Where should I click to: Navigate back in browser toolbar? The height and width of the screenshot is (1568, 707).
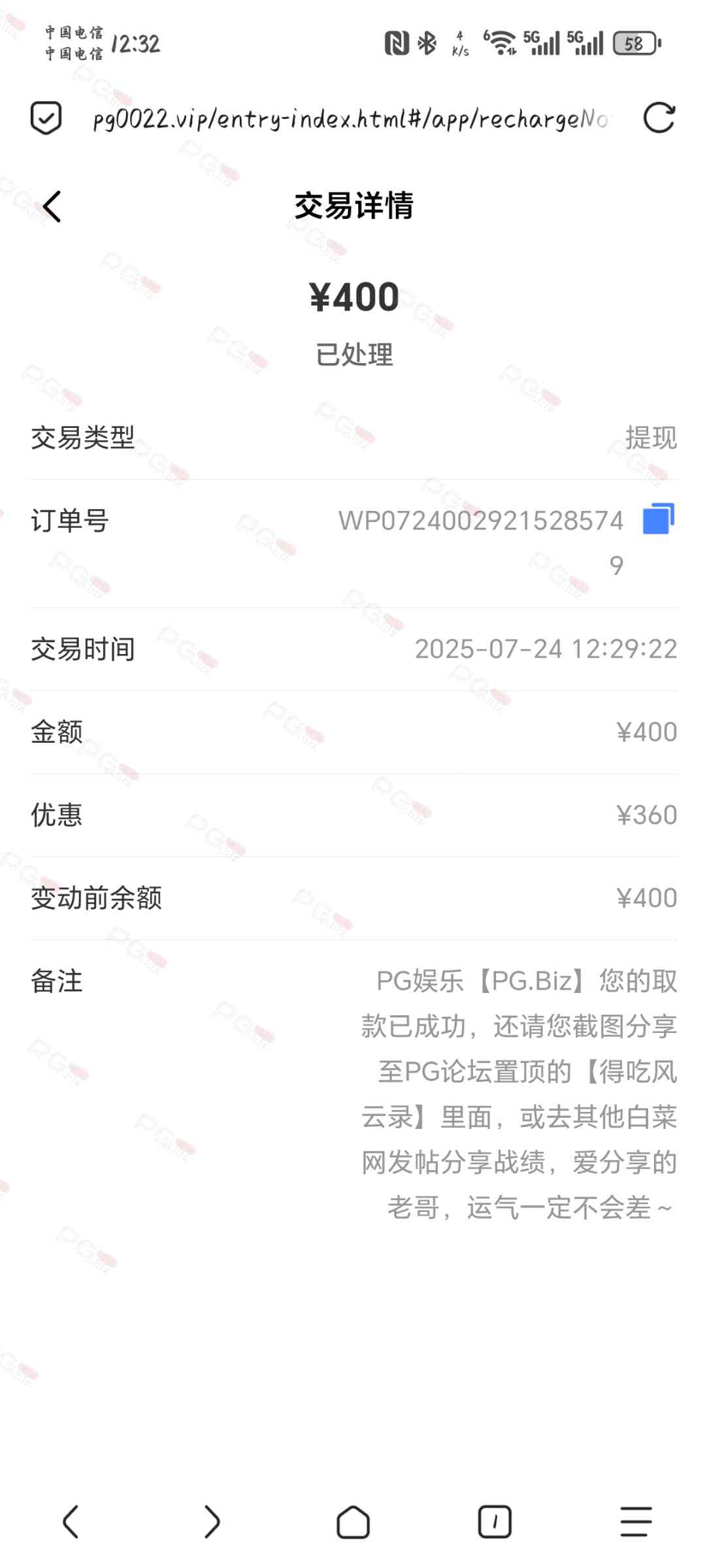coord(71,1522)
